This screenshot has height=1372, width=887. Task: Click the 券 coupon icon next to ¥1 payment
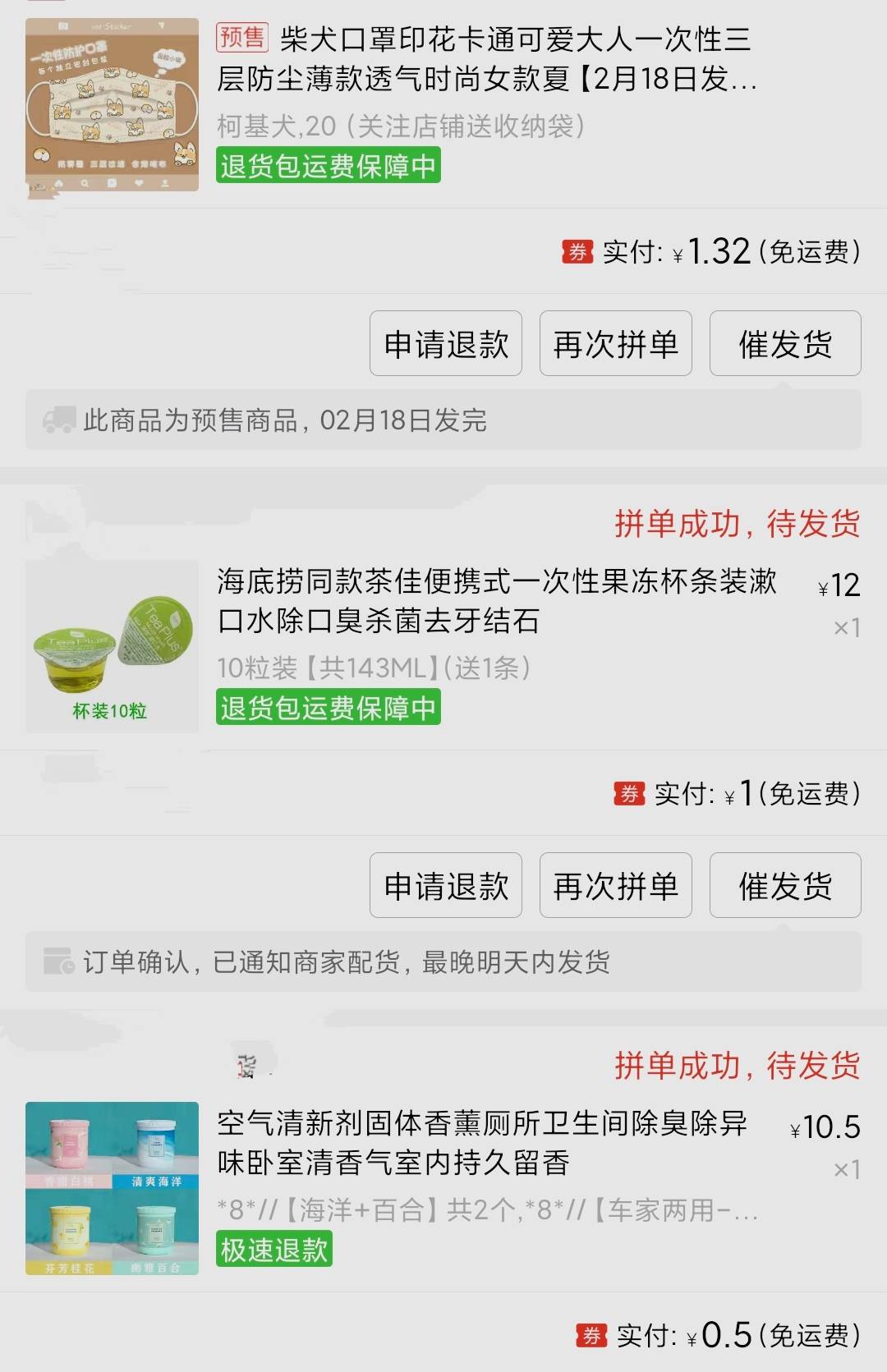(x=627, y=793)
